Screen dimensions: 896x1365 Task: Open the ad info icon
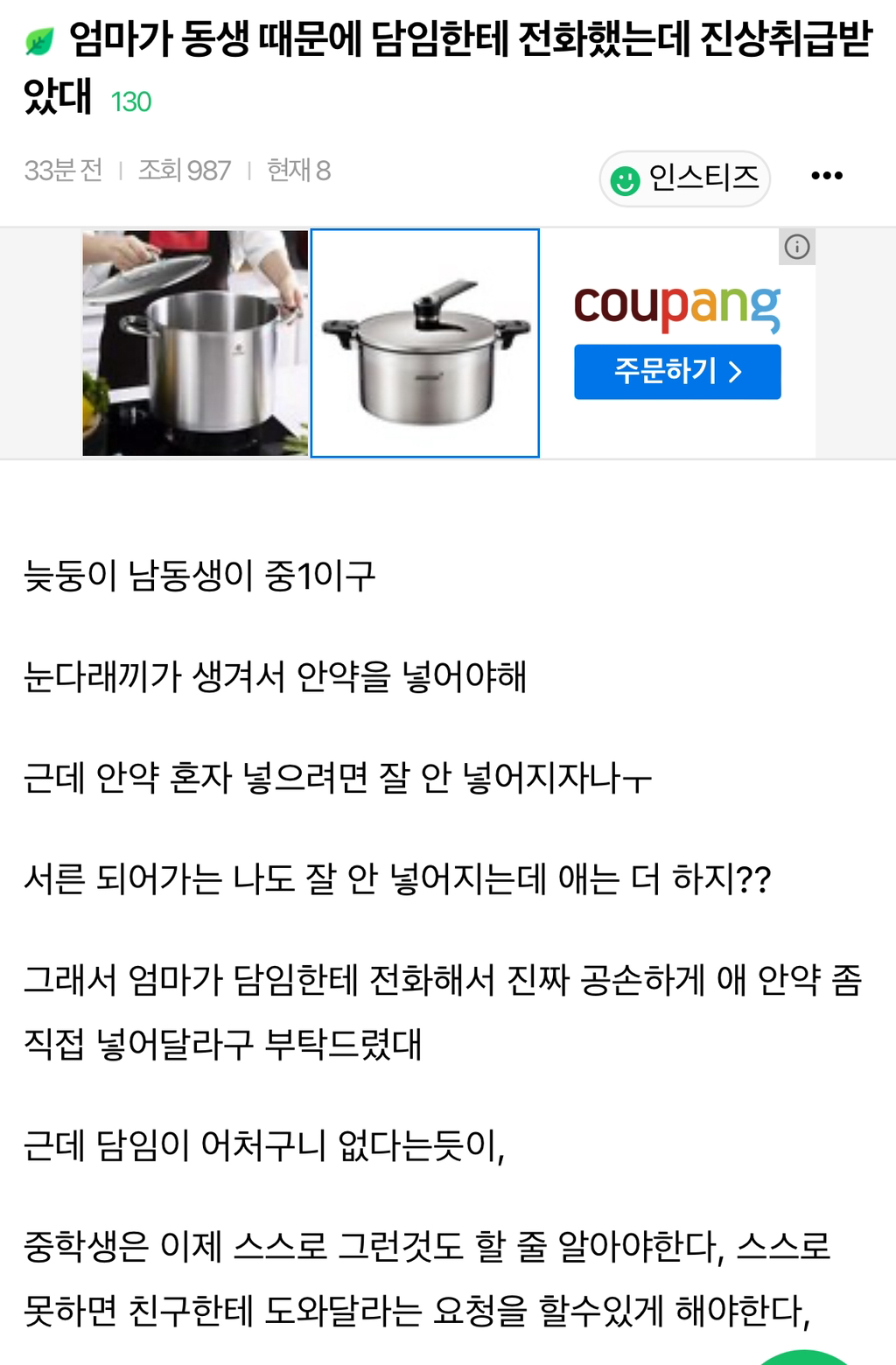[x=797, y=247]
